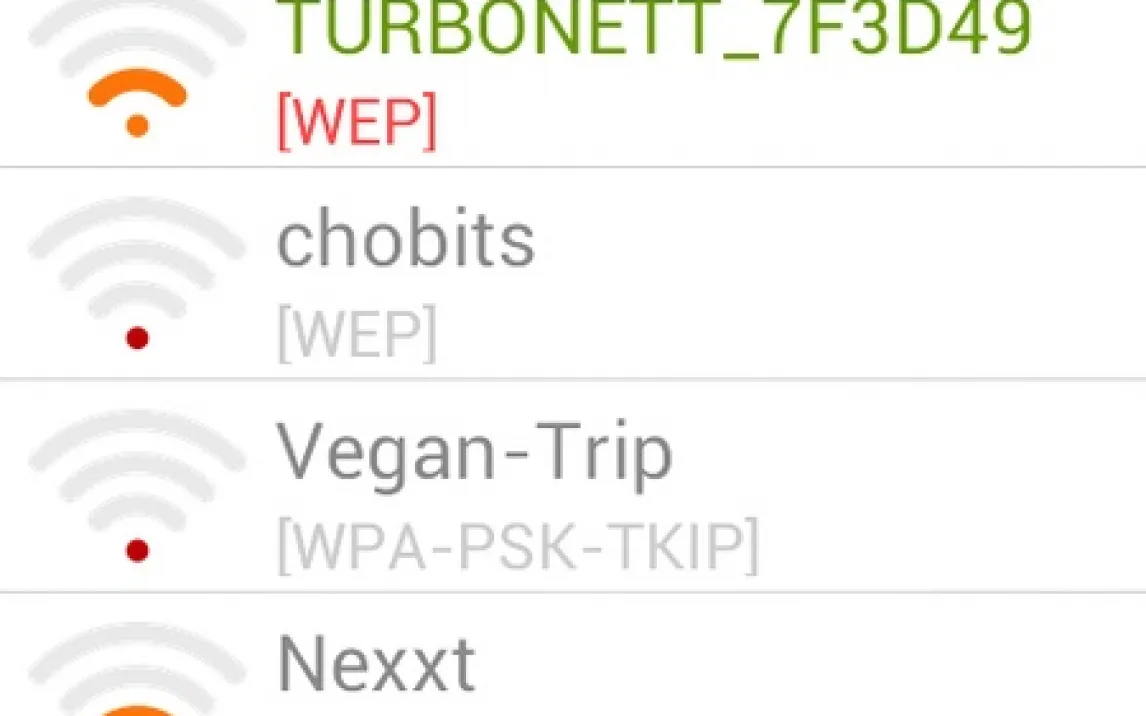The height and width of the screenshot is (716, 1146).
Task: Tap the Nexxt Wi-Fi network row
Action: [x=376, y=663]
